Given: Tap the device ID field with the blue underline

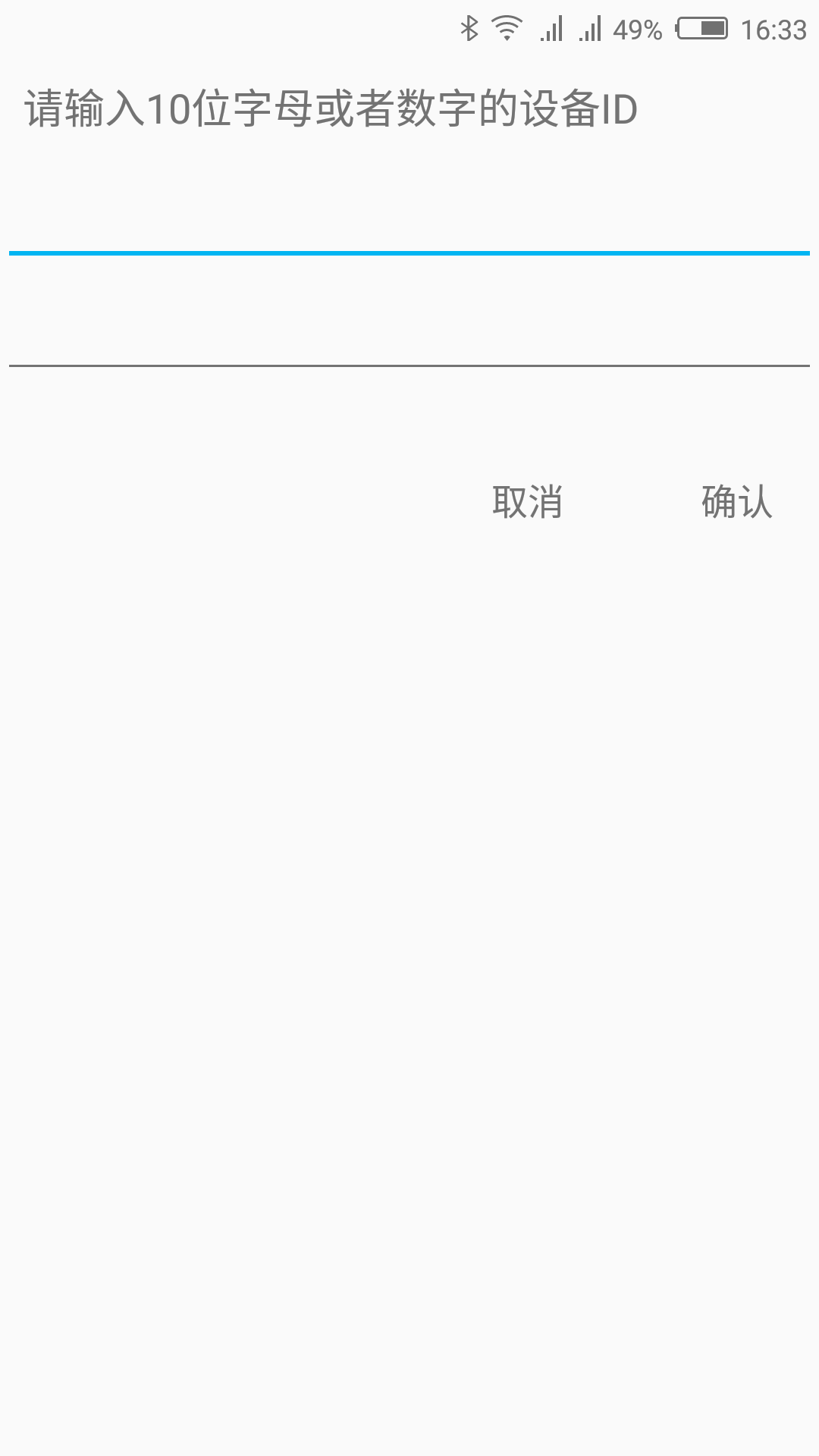Looking at the screenshot, I should 409,216.
